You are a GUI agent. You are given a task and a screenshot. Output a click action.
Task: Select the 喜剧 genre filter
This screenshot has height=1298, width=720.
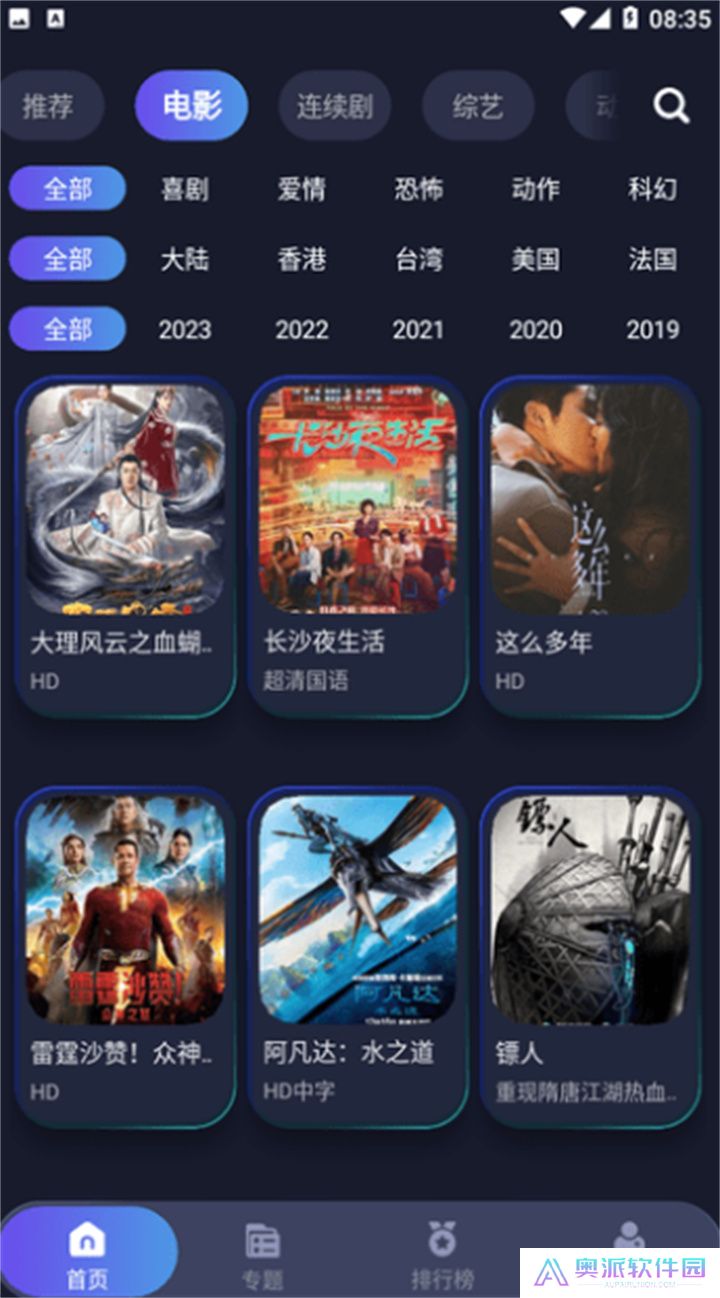point(186,190)
